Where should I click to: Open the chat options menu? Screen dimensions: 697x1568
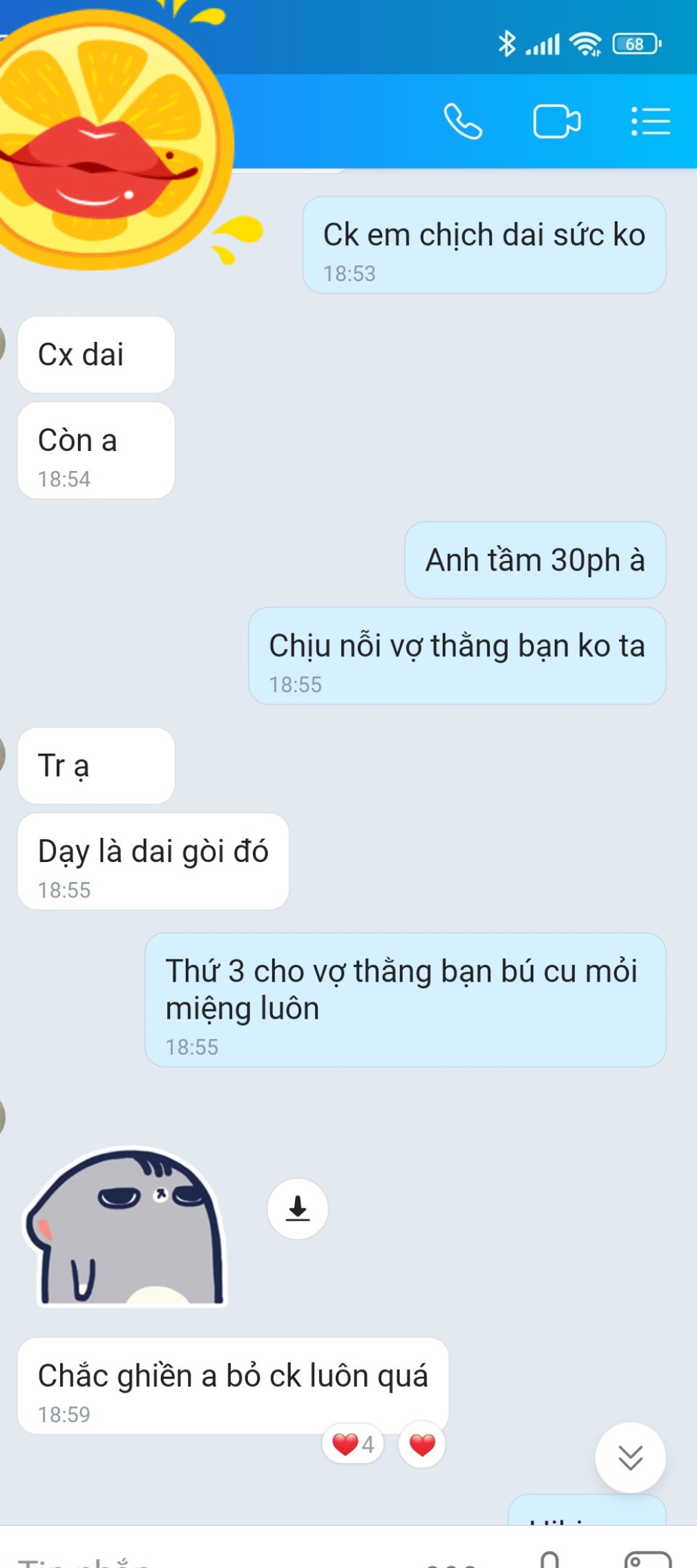(x=650, y=122)
